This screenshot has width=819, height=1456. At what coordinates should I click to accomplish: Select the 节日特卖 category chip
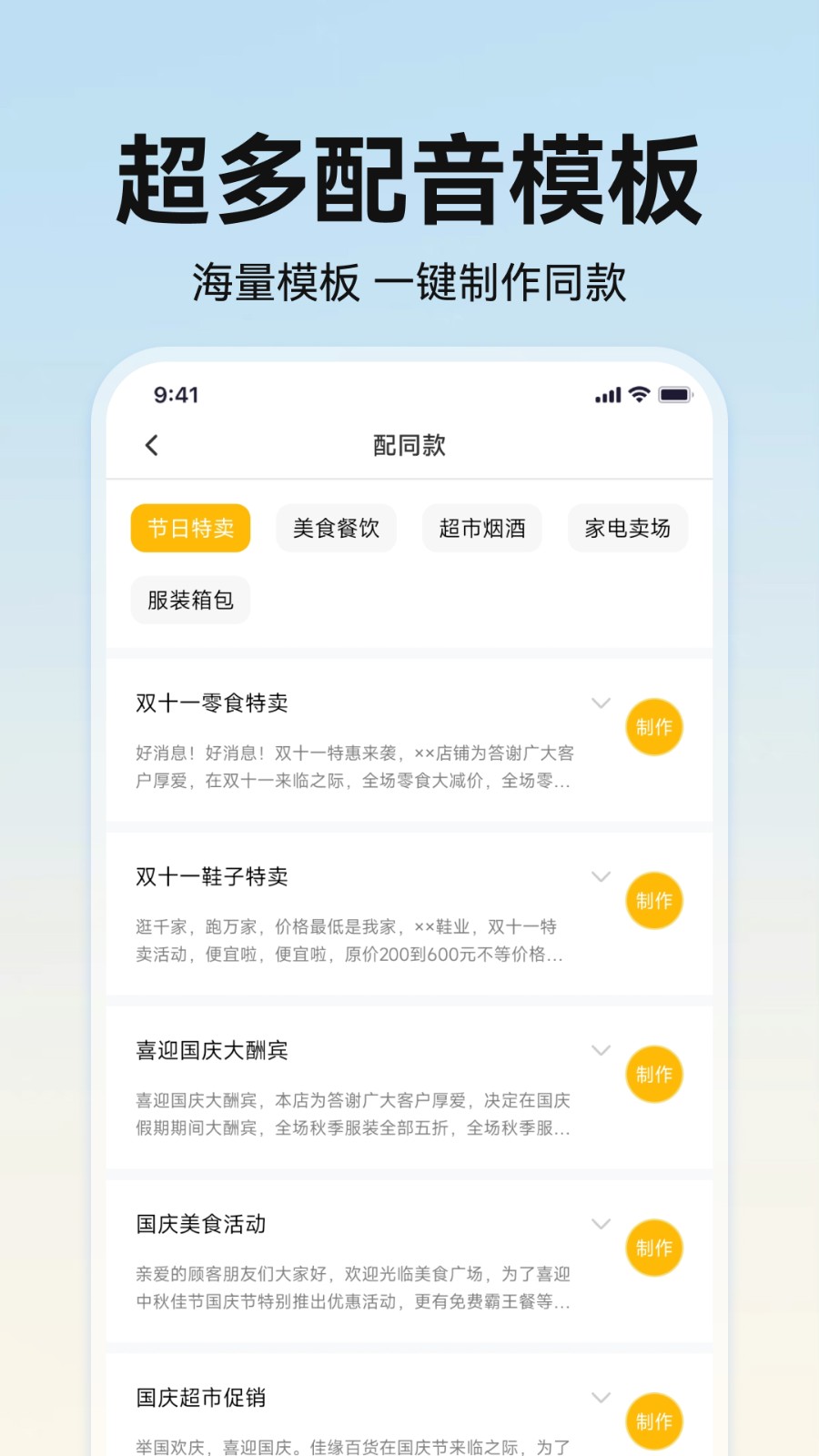[x=189, y=528]
